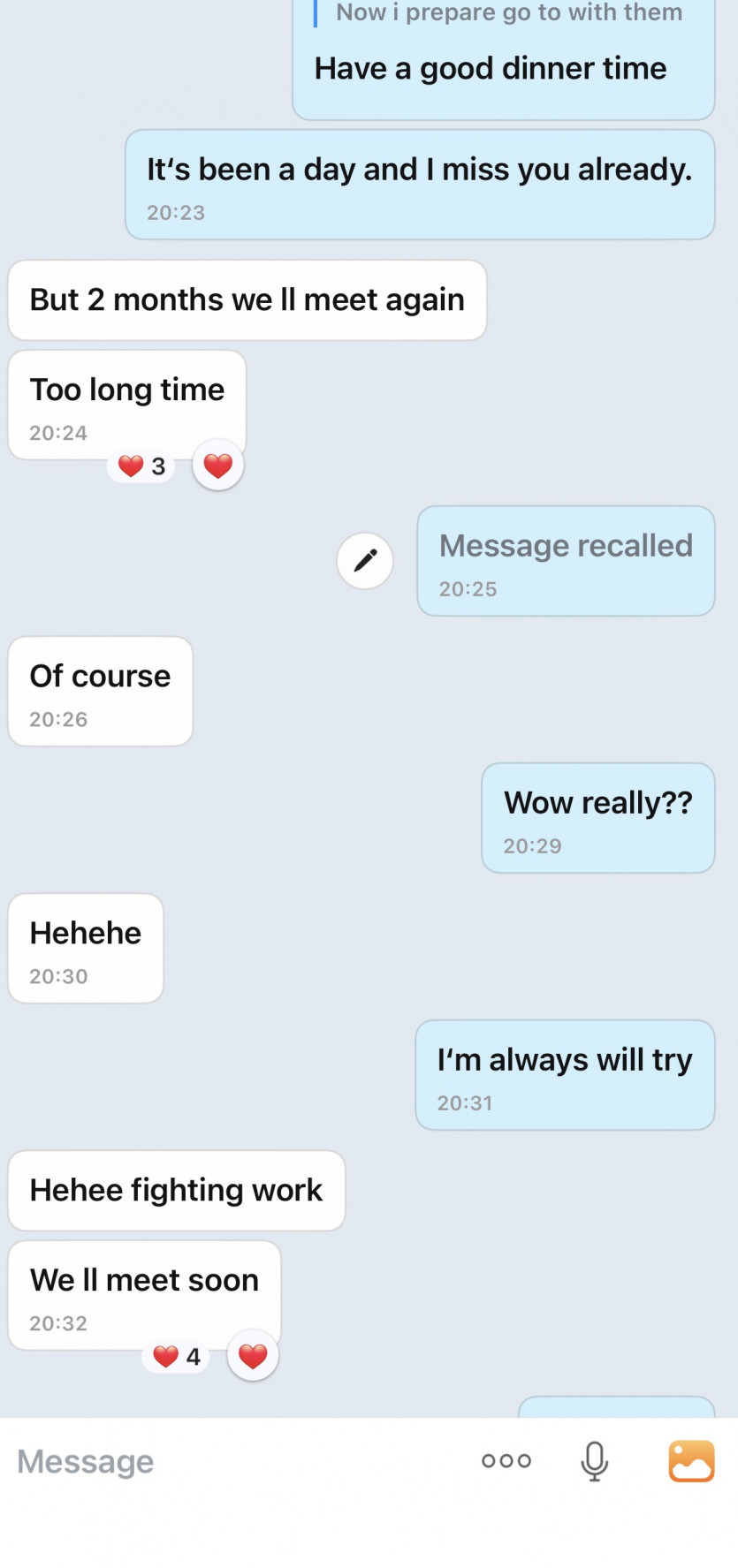This screenshot has height=1568, width=738.
Task: Click the pencil icon beside the recalled message
Action: click(364, 561)
